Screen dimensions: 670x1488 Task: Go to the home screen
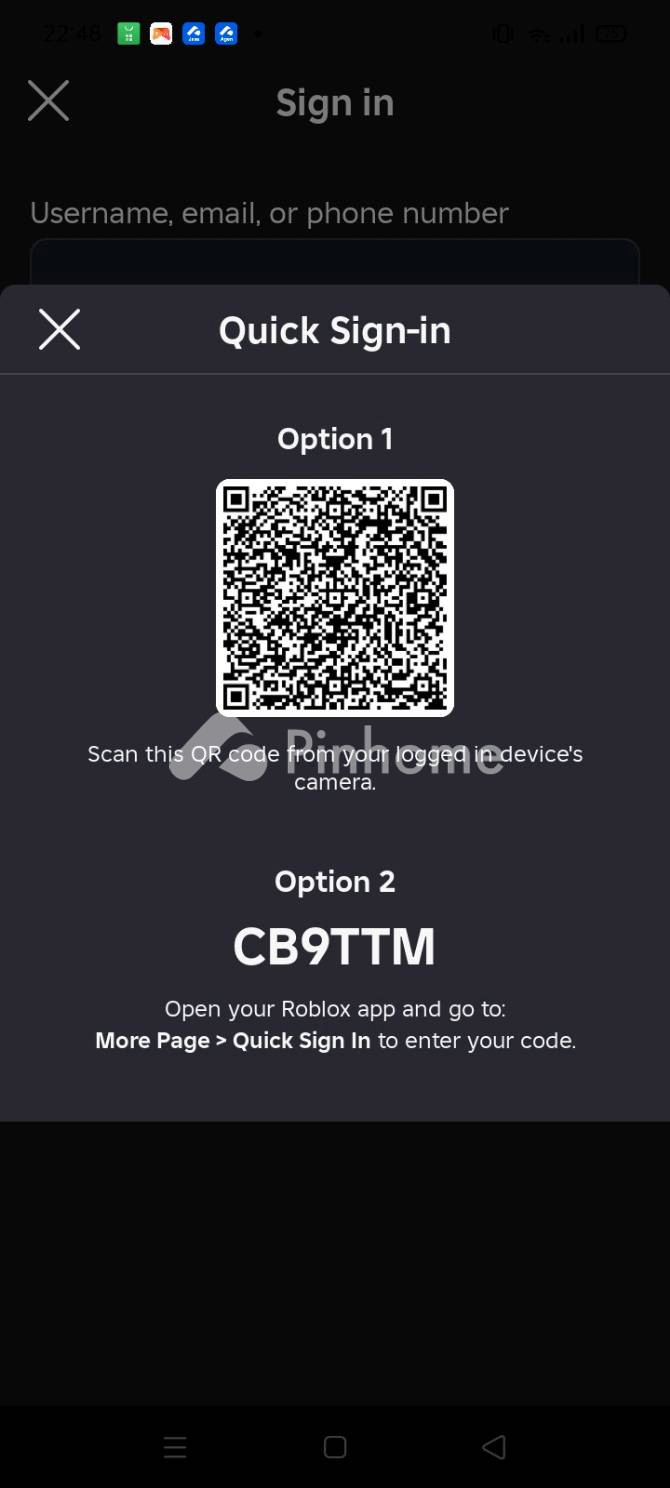(335, 1447)
